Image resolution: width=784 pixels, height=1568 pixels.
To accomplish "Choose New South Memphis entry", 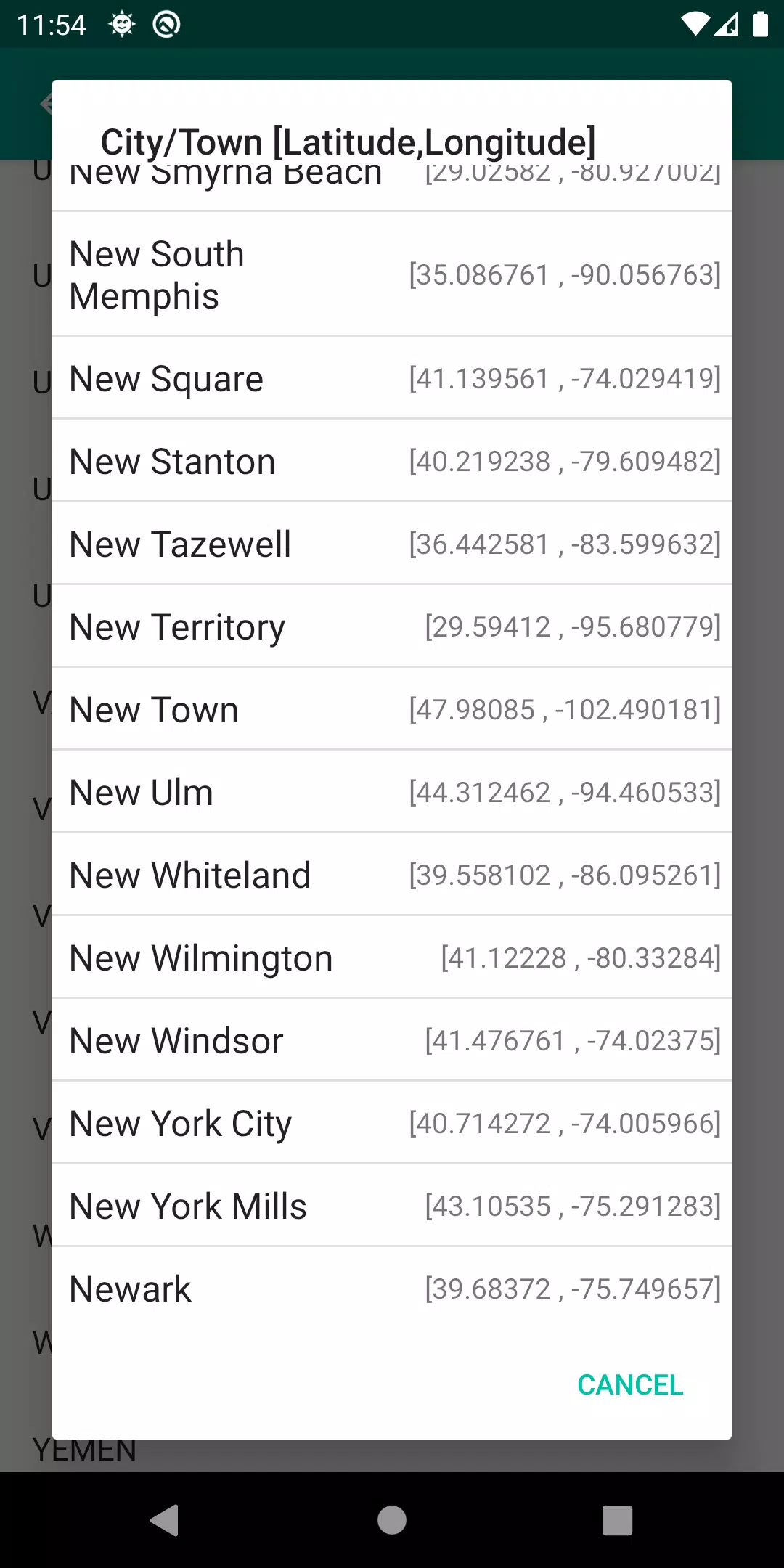I will pos(392,274).
